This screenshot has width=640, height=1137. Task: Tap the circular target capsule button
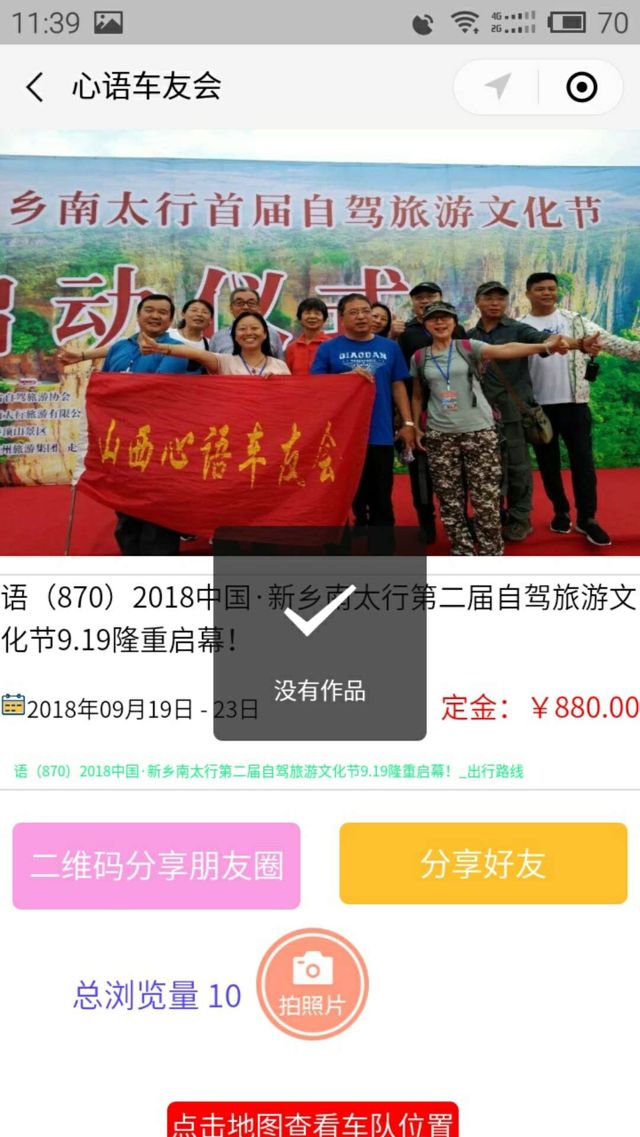tap(581, 87)
